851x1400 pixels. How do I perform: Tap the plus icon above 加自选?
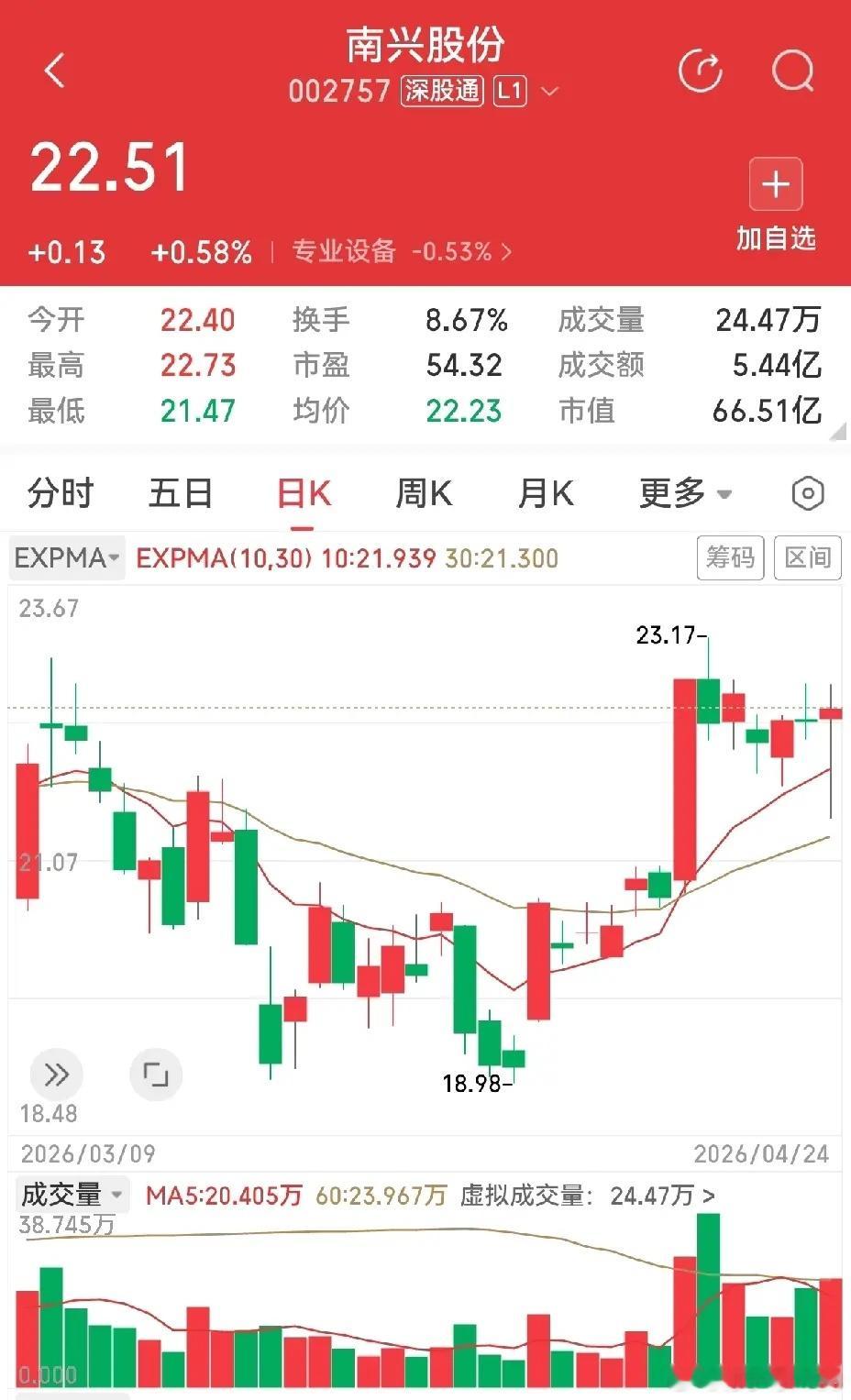click(x=775, y=184)
